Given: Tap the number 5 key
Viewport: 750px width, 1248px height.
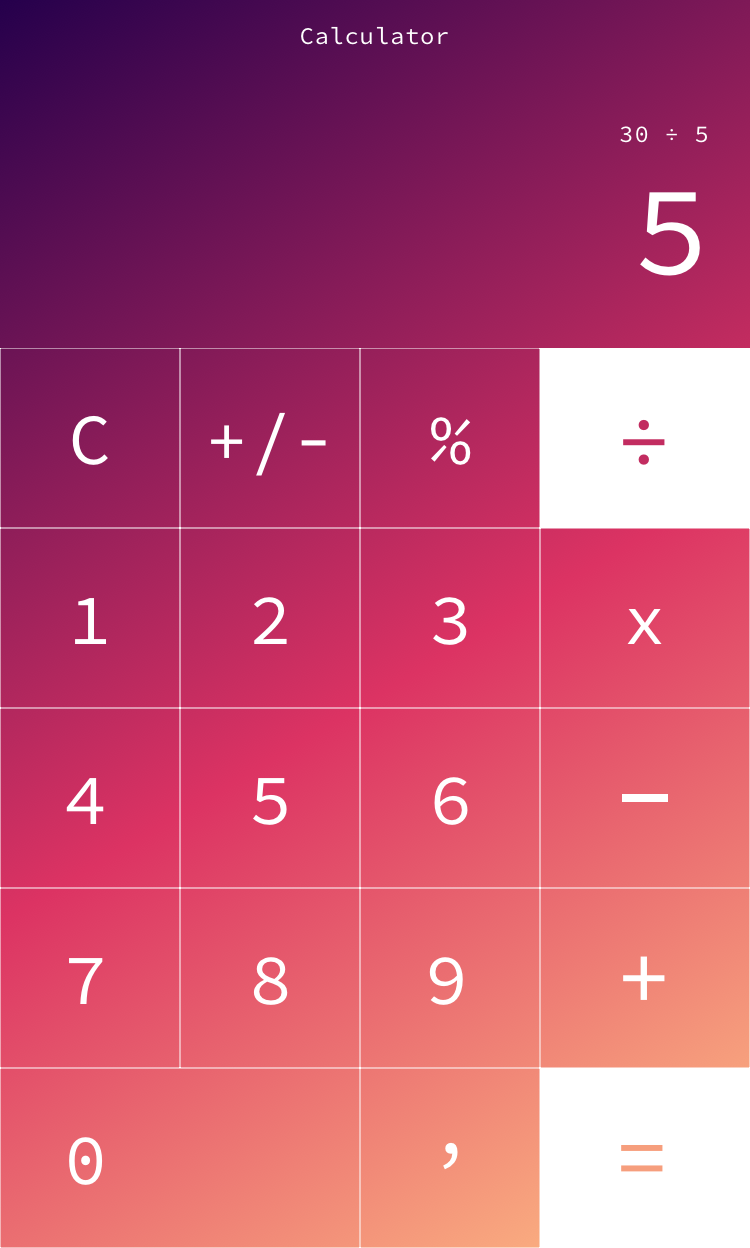Looking at the screenshot, I should 270,798.
